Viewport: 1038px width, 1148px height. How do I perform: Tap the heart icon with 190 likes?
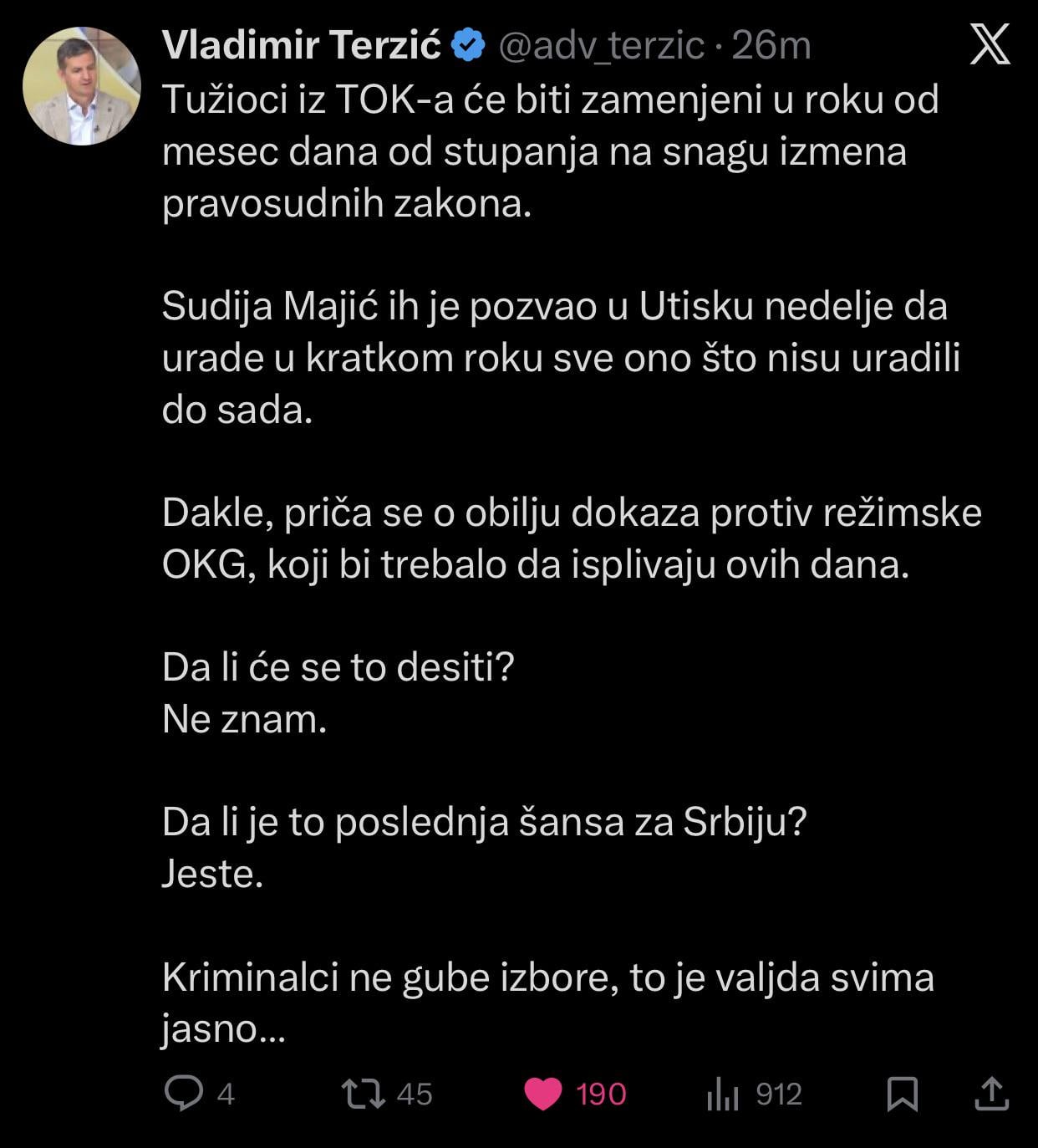[543, 1094]
